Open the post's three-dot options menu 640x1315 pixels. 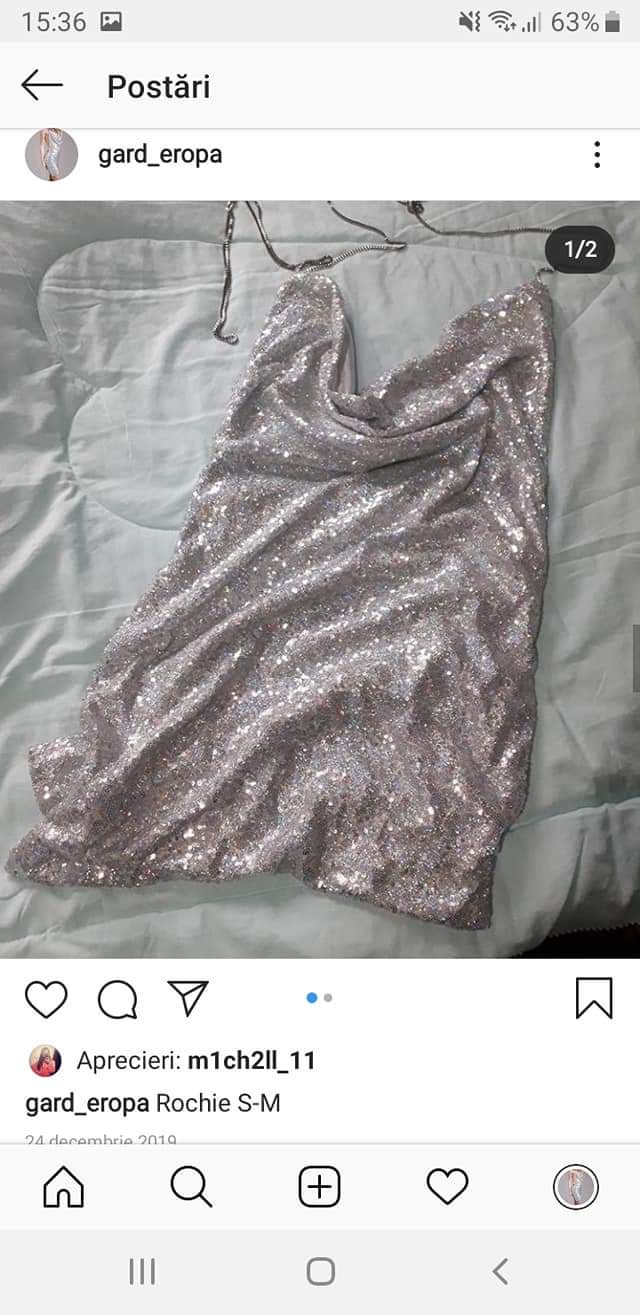[597, 155]
